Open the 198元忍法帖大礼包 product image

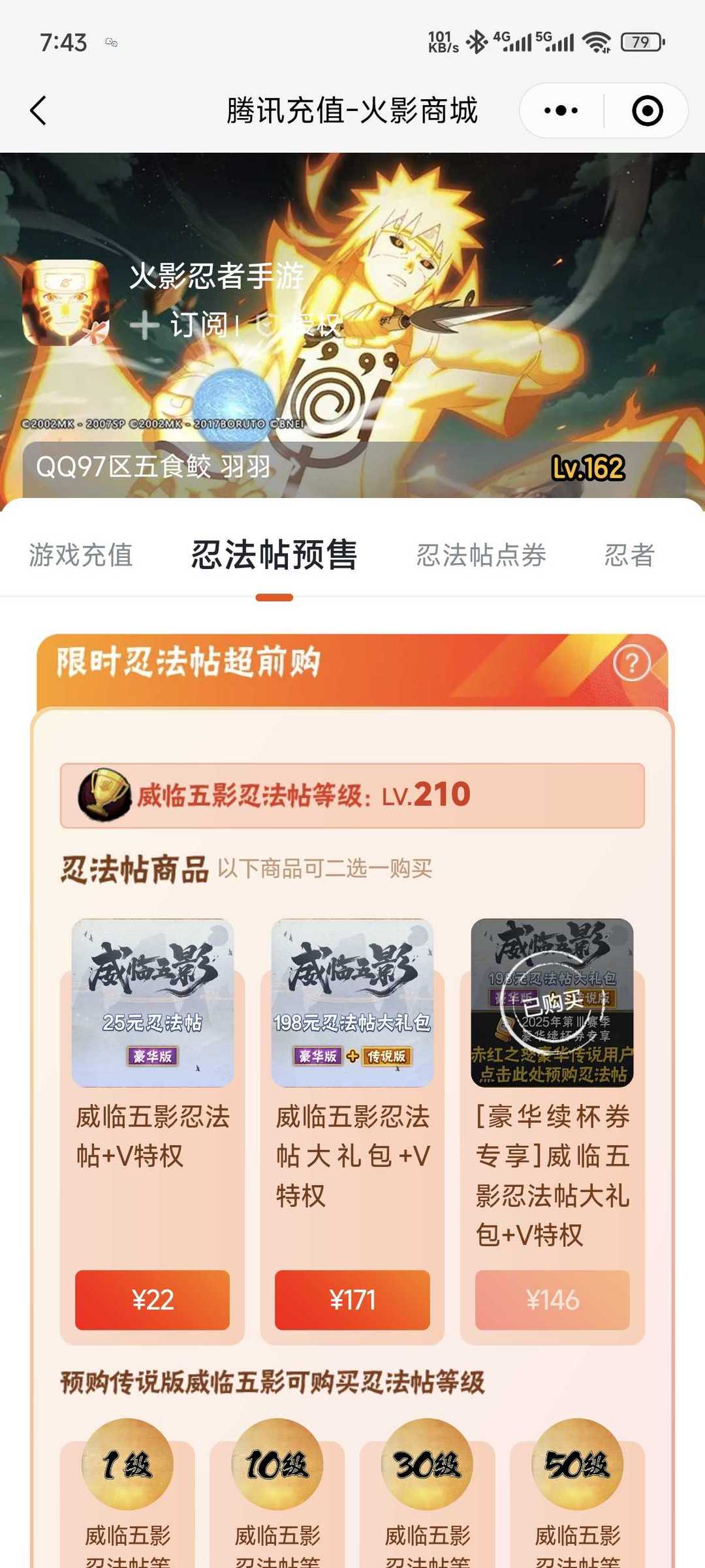click(x=352, y=1003)
